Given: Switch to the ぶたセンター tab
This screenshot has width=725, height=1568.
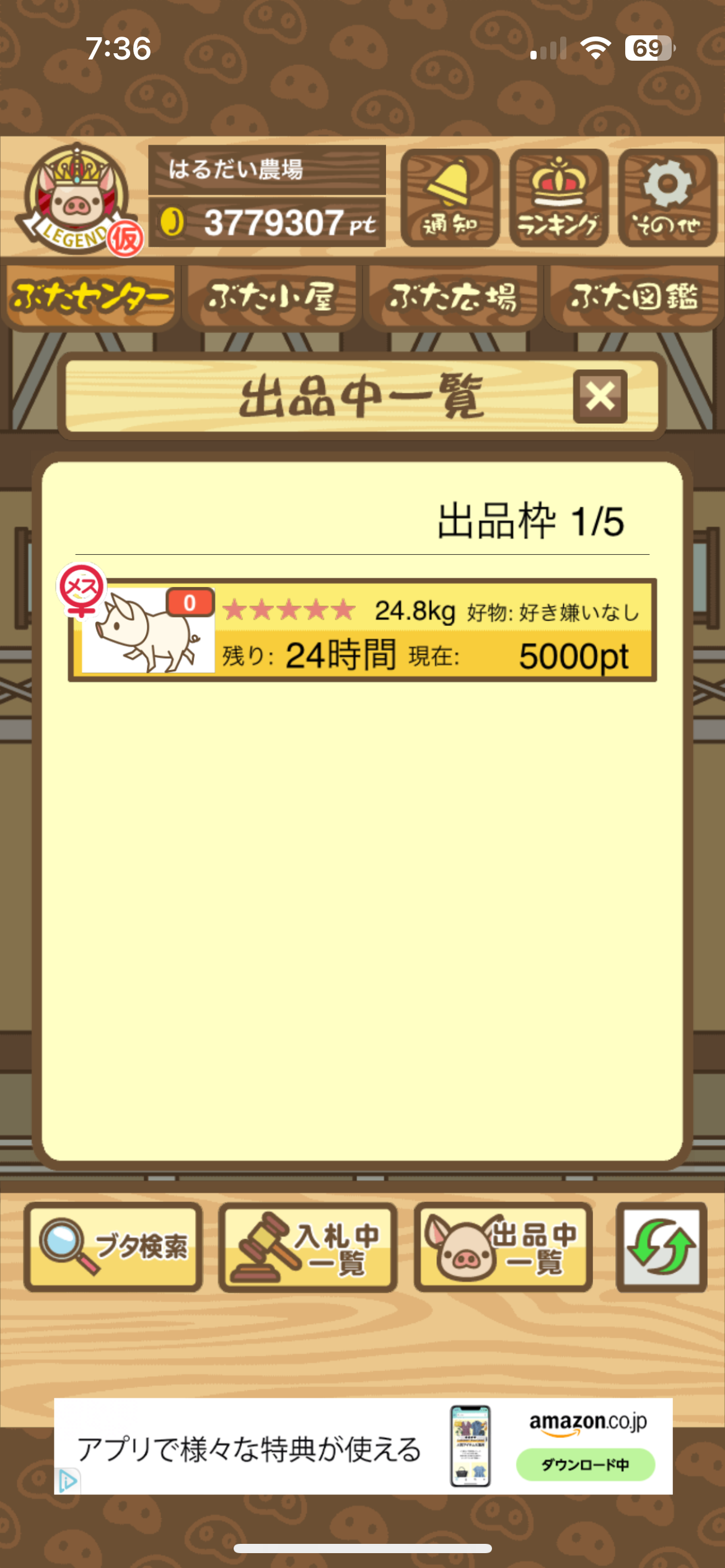Looking at the screenshot, I should pos(90,297).
